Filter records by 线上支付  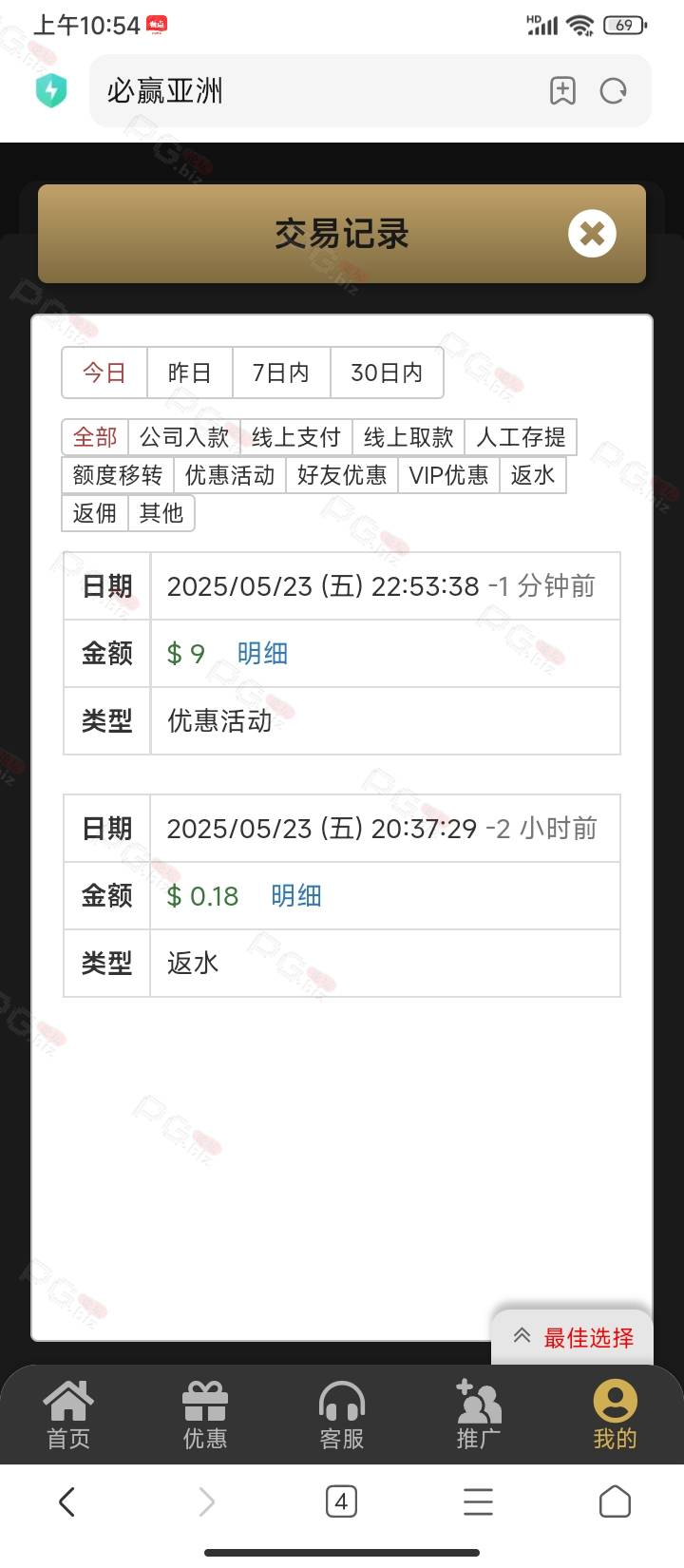coord(296,437)
